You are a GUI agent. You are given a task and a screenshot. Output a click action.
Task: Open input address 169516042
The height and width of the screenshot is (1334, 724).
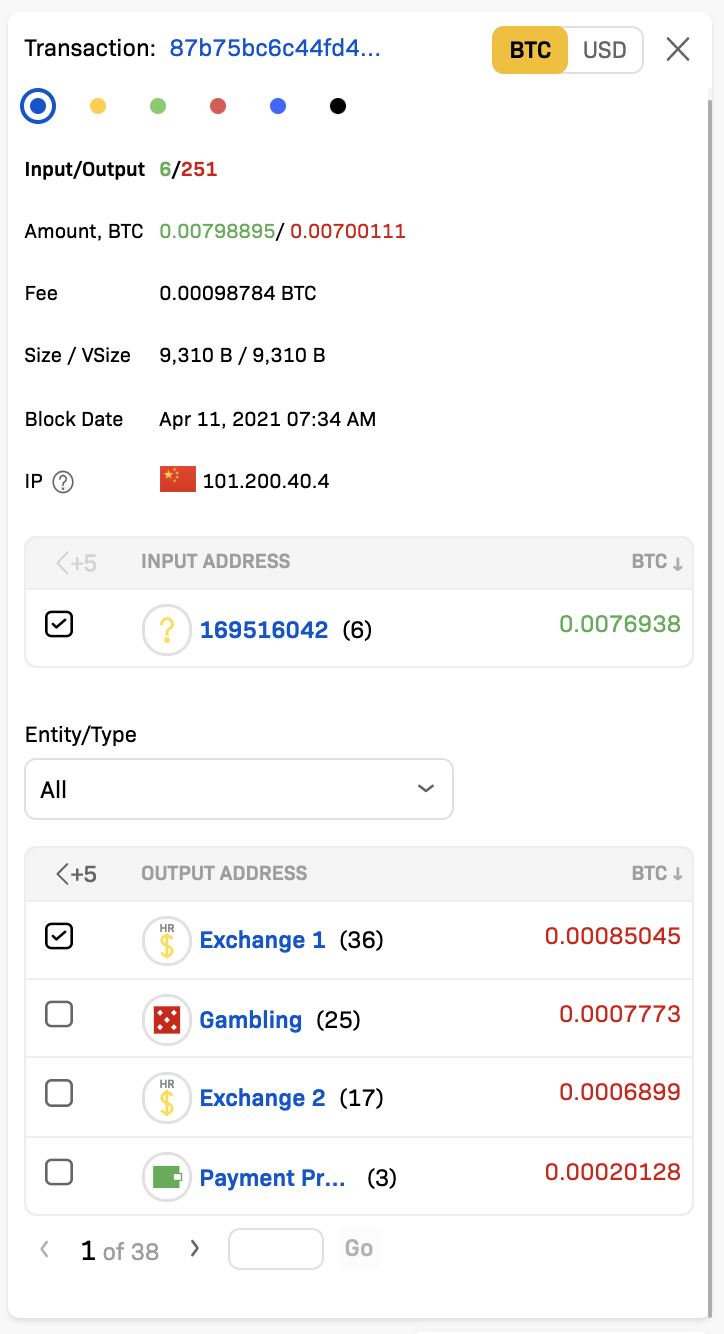(264, 630)
